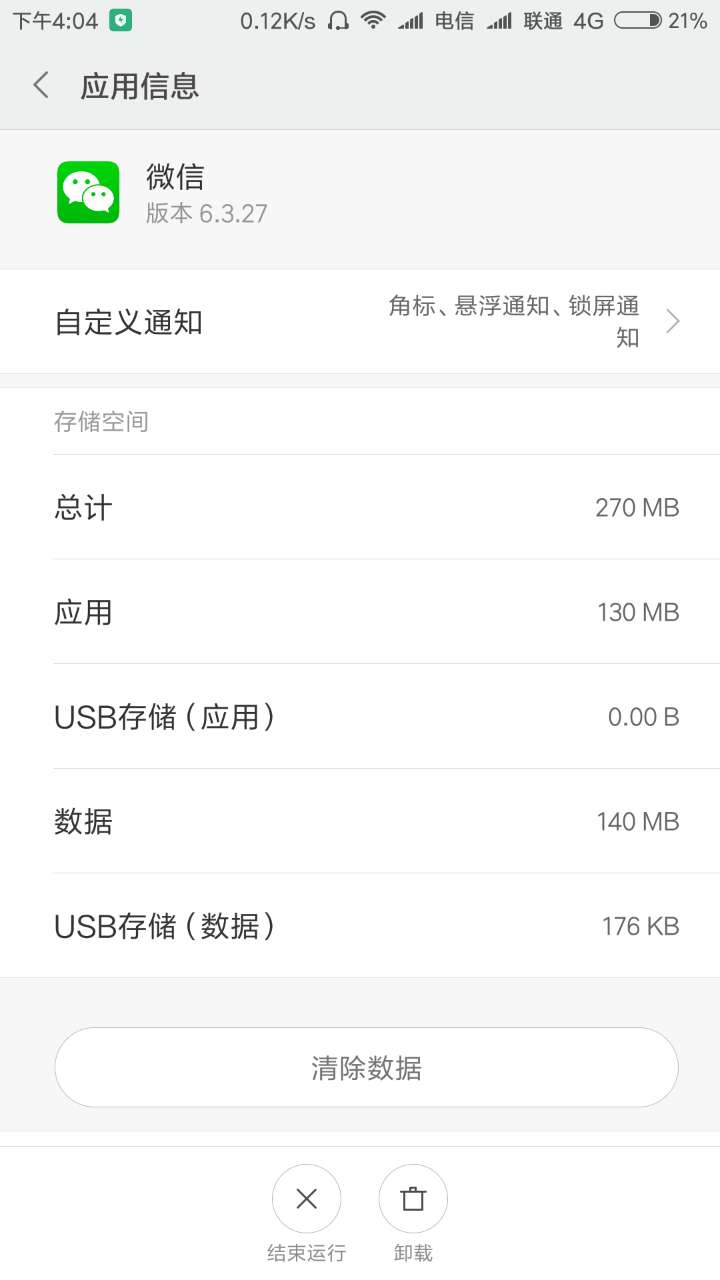Tap the 结束运行 label under the X
The width and height of the screenshot is (720, 1280).
(306, 1252)
